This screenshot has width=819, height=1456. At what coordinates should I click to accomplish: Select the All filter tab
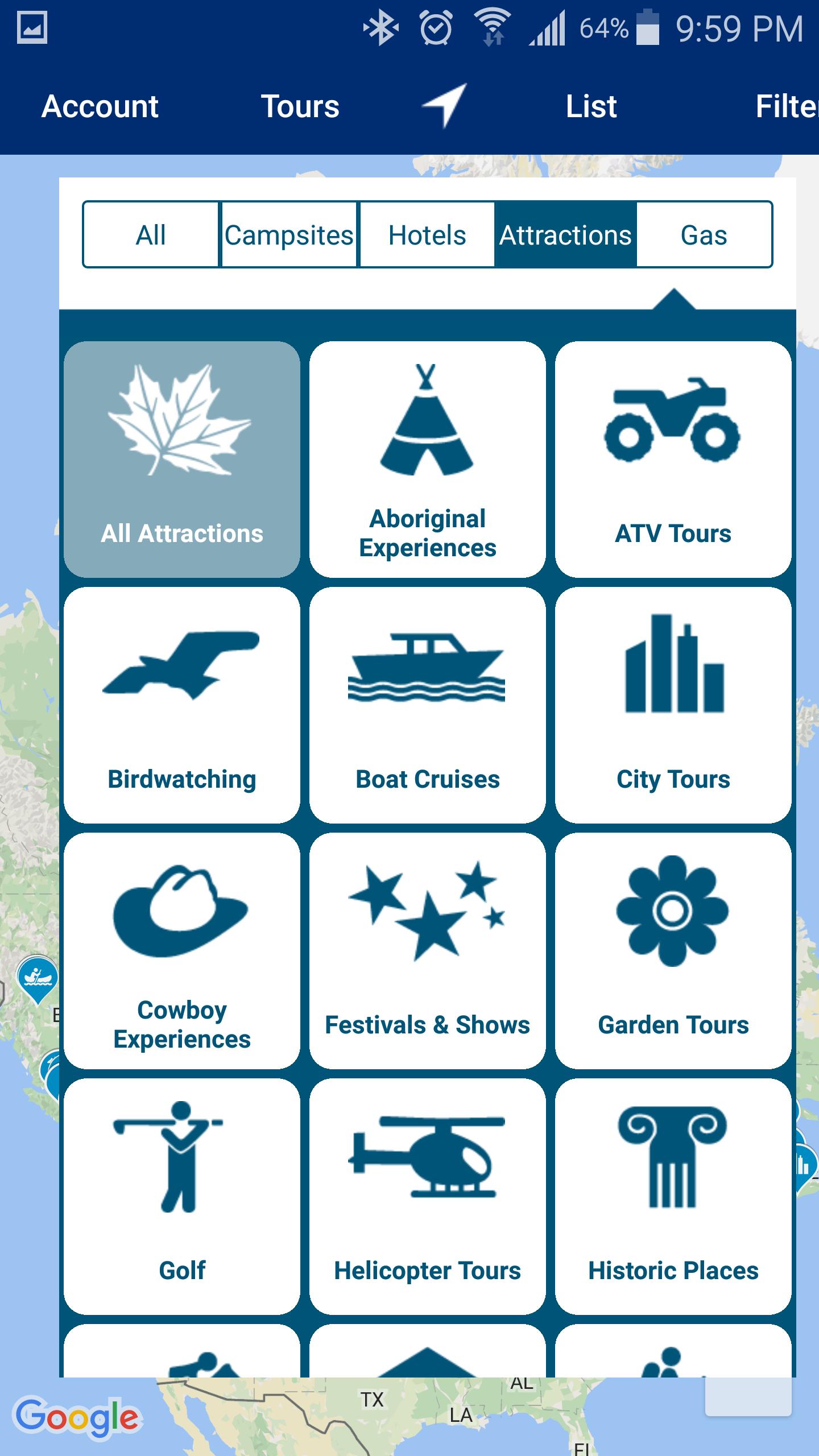(x=151, y=234)
